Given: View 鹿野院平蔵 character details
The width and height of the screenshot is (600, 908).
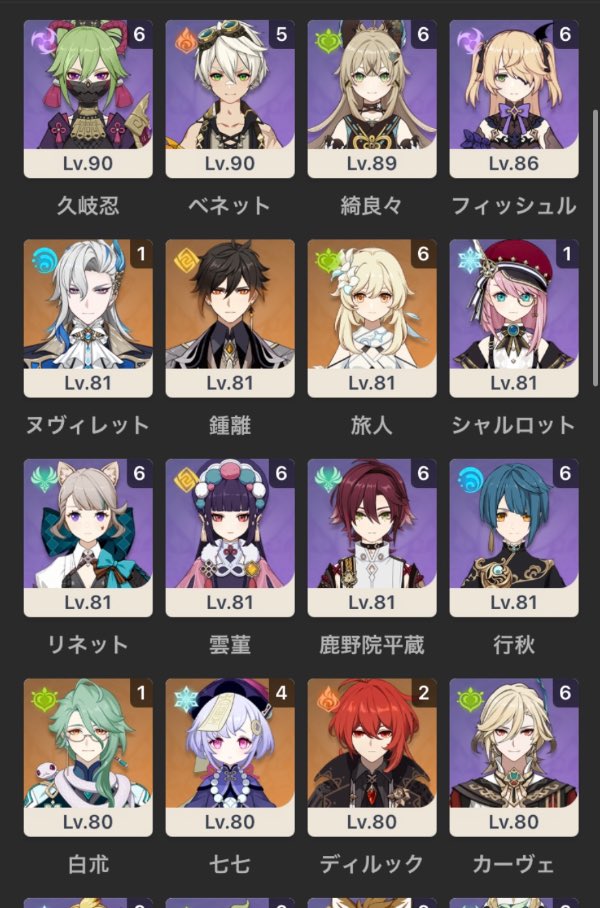Looking at the screenshot, I should (x=372, y=538).
